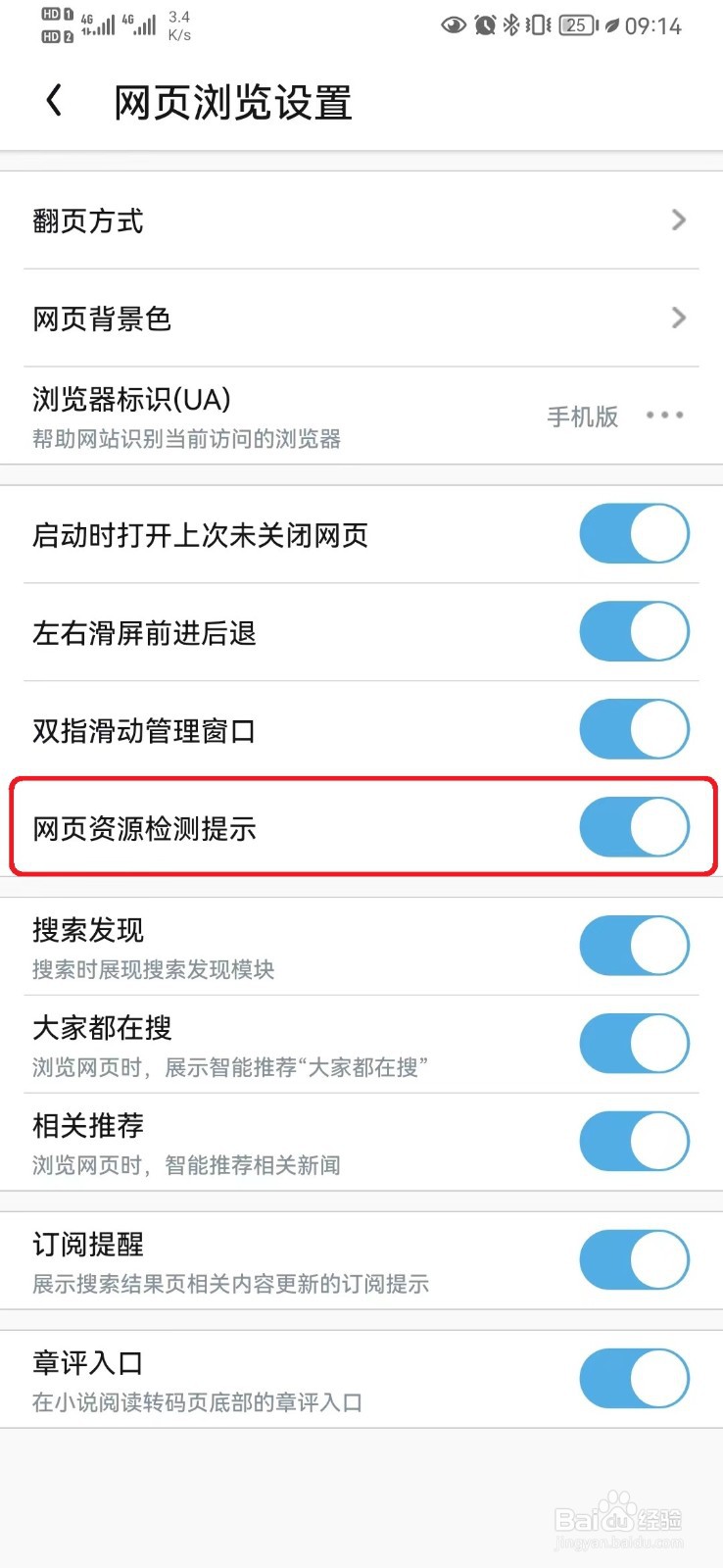This screenshot has height=1568, width=723.
Task: Click the power saving leaf icon
Action: point(610,25)
